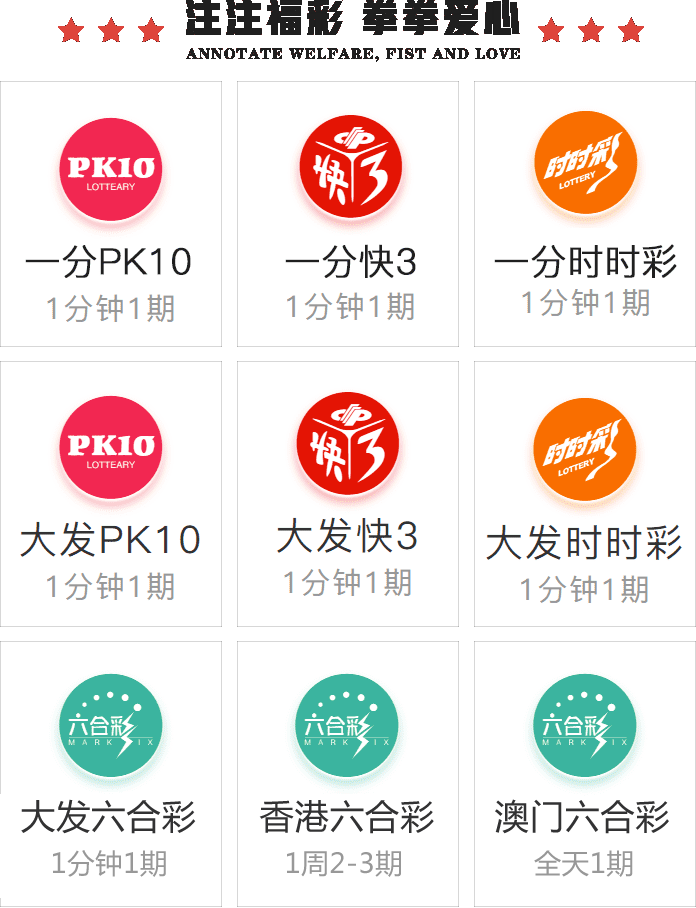Enter the 一分时时彩 lottery
Image resolution: width=696 pixels, height=908 pixels.
coord(585,214)
